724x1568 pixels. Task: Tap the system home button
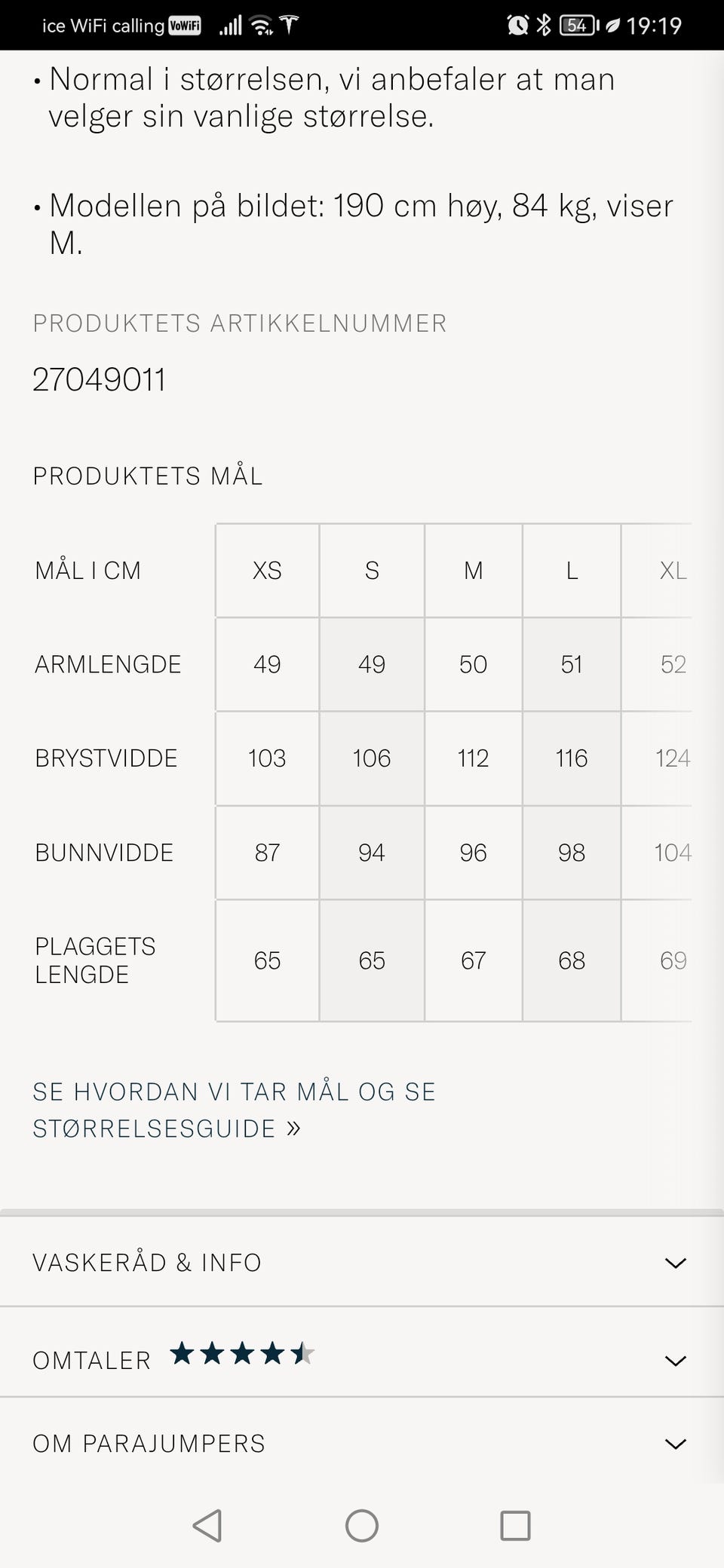pyautogui.click(x=362, y=1526)
